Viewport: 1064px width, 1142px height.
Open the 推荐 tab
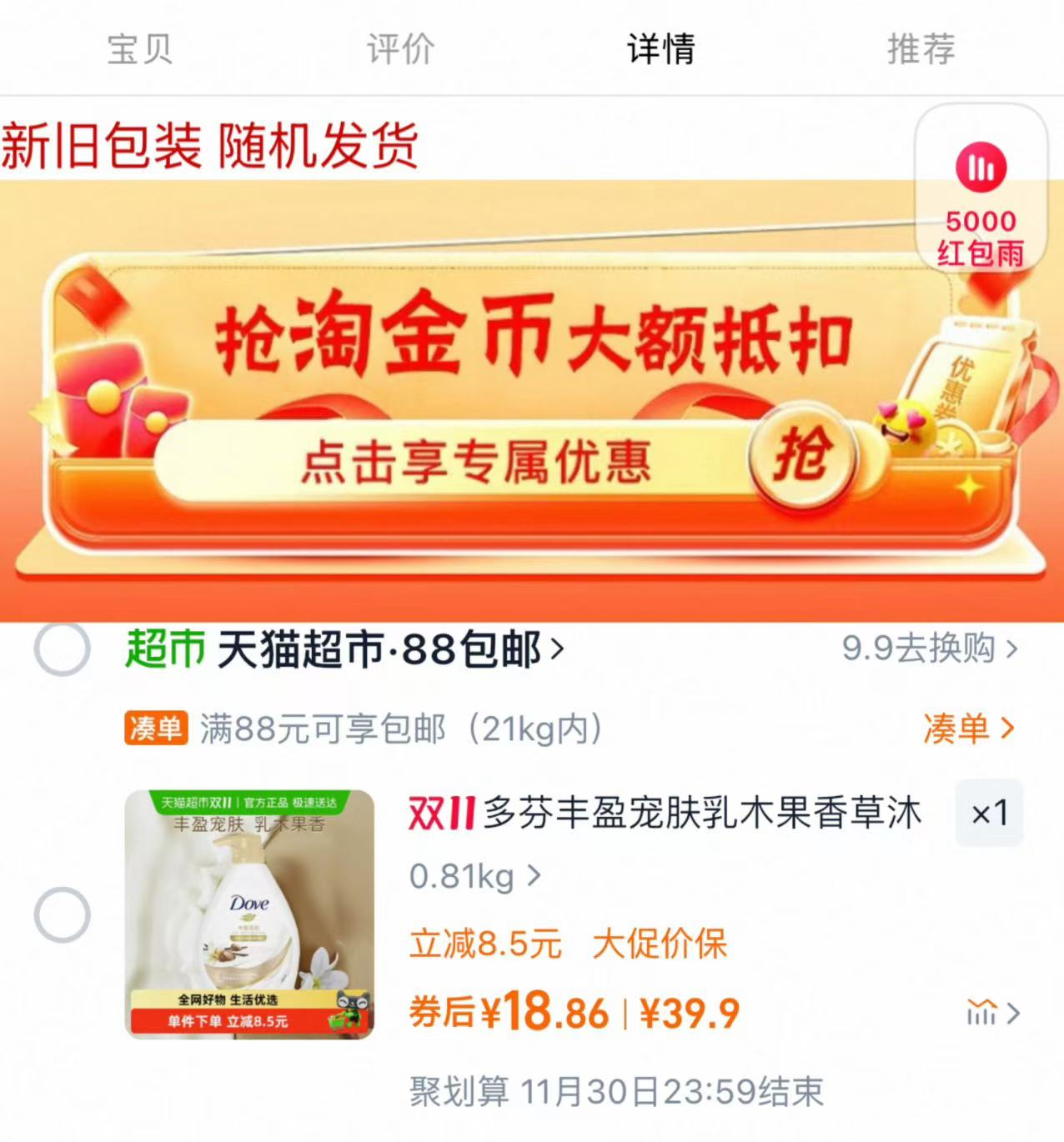(920, 52)
